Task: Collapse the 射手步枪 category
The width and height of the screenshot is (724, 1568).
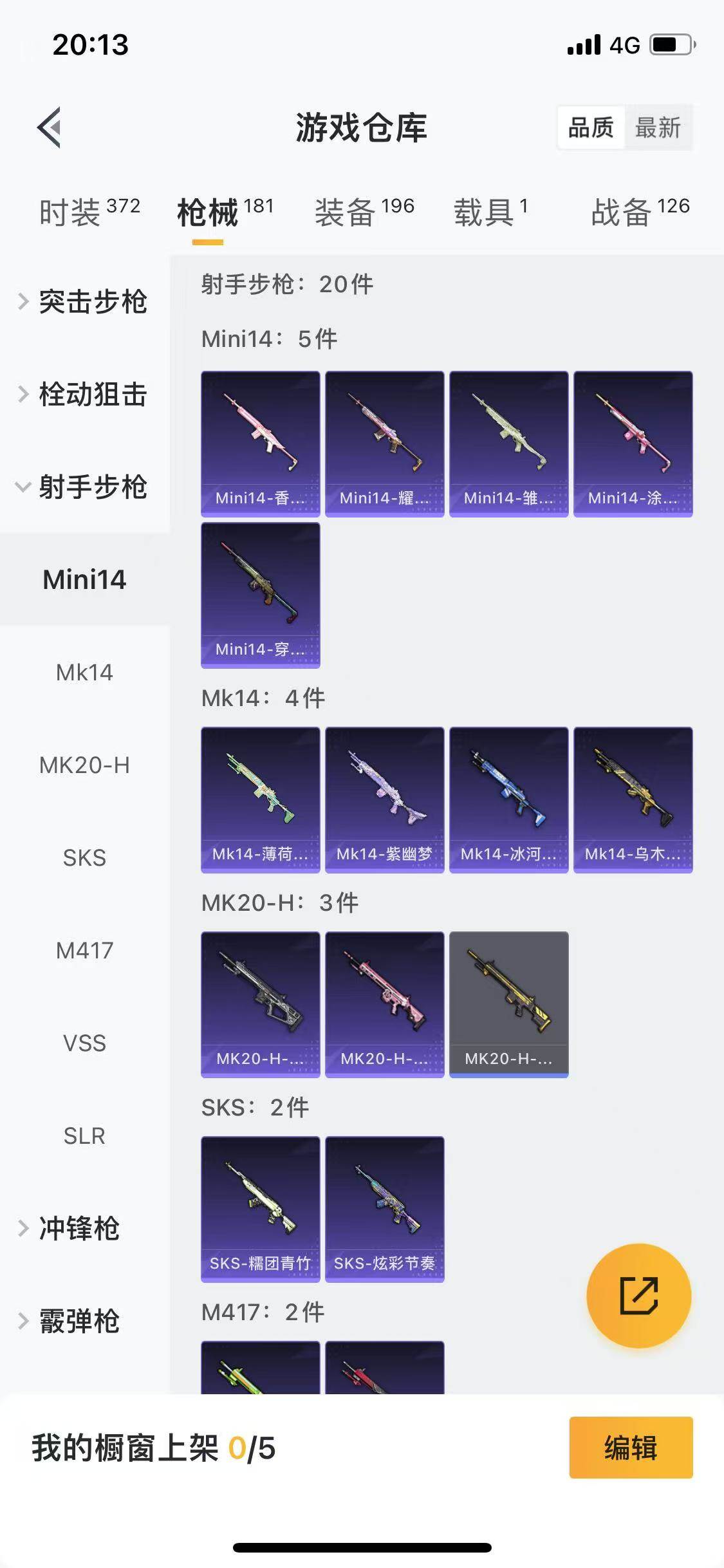Action: tap(84, 487)
